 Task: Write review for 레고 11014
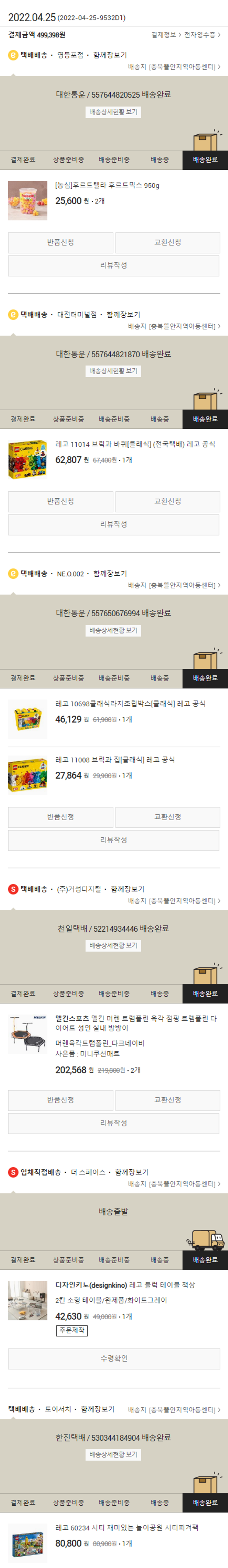click(113, 524)
